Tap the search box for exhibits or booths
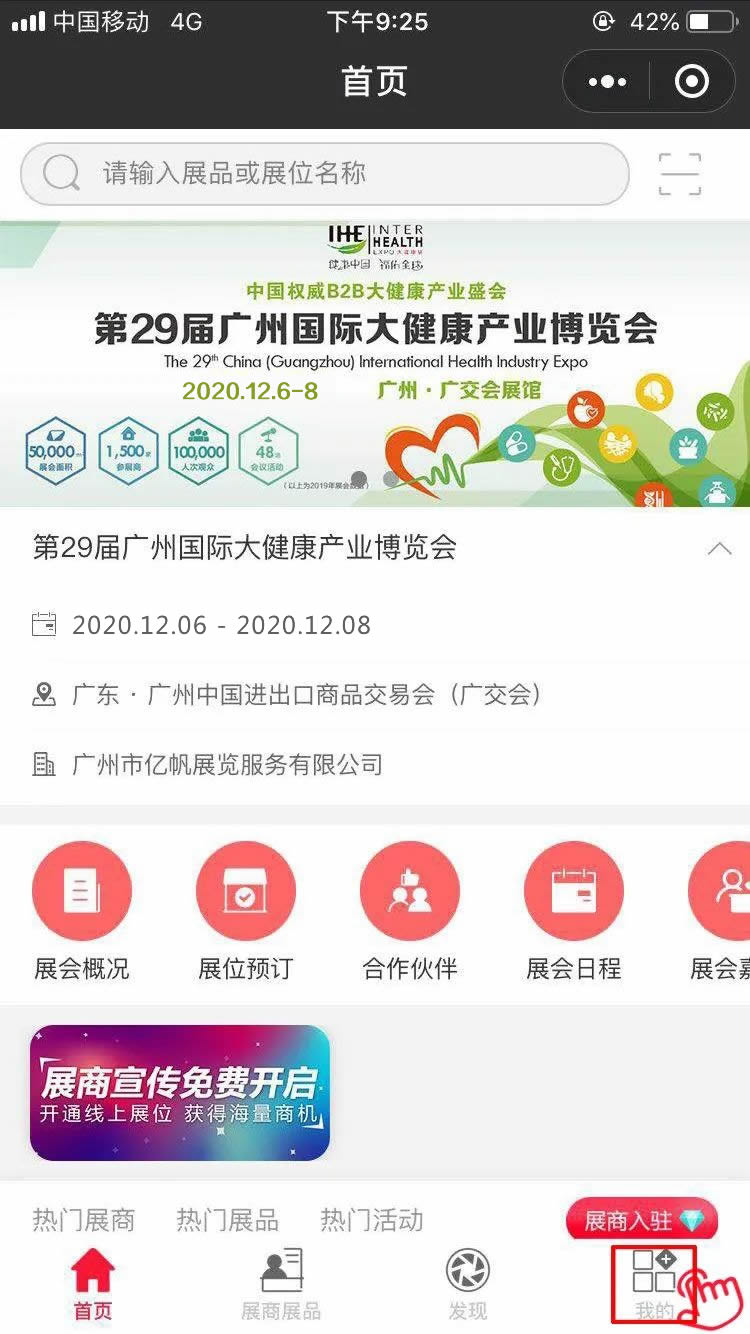Image resolution: width=750 pixels, height=1334 pixels. (325, 174)
